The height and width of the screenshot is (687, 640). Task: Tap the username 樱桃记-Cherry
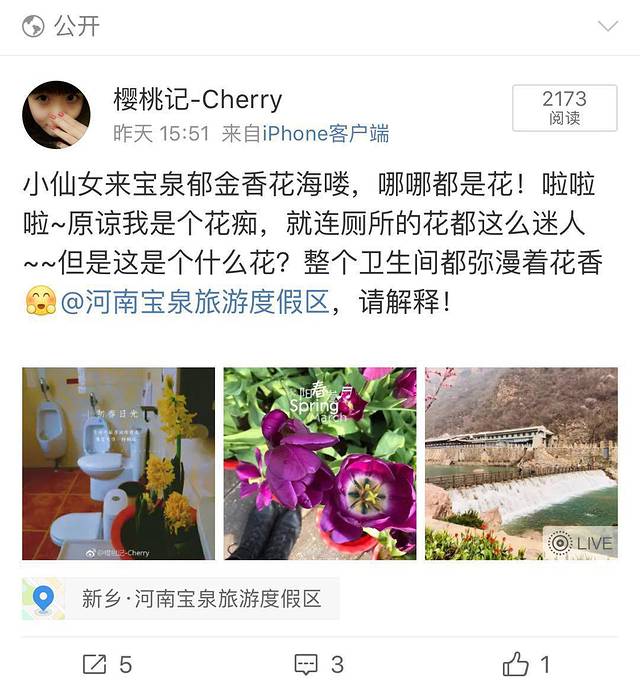coord(198,99)
